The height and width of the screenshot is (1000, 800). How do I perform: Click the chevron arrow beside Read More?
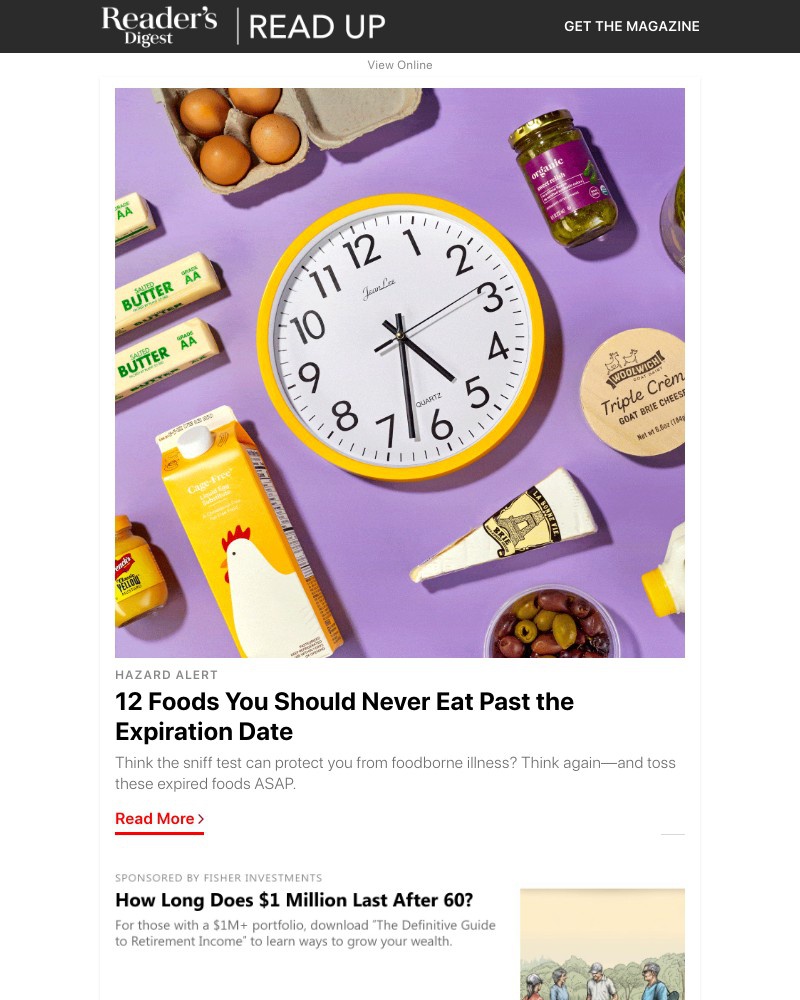click(x=200, y=818)
